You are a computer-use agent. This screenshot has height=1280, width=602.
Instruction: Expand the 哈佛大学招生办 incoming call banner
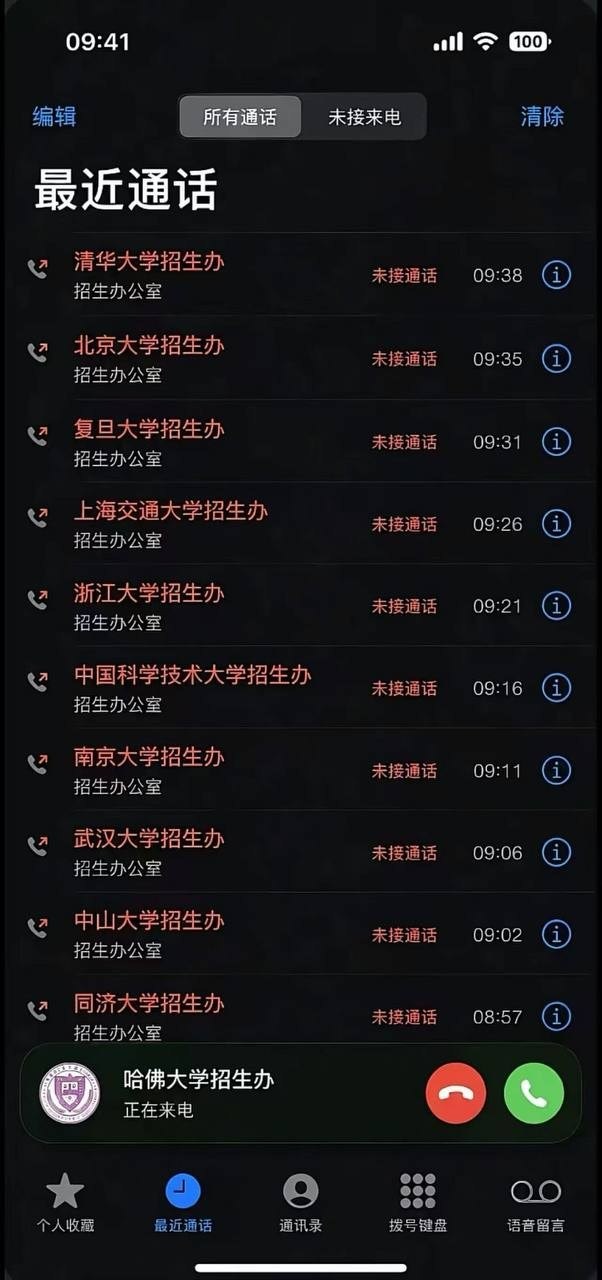click(x=230, y=1093)
